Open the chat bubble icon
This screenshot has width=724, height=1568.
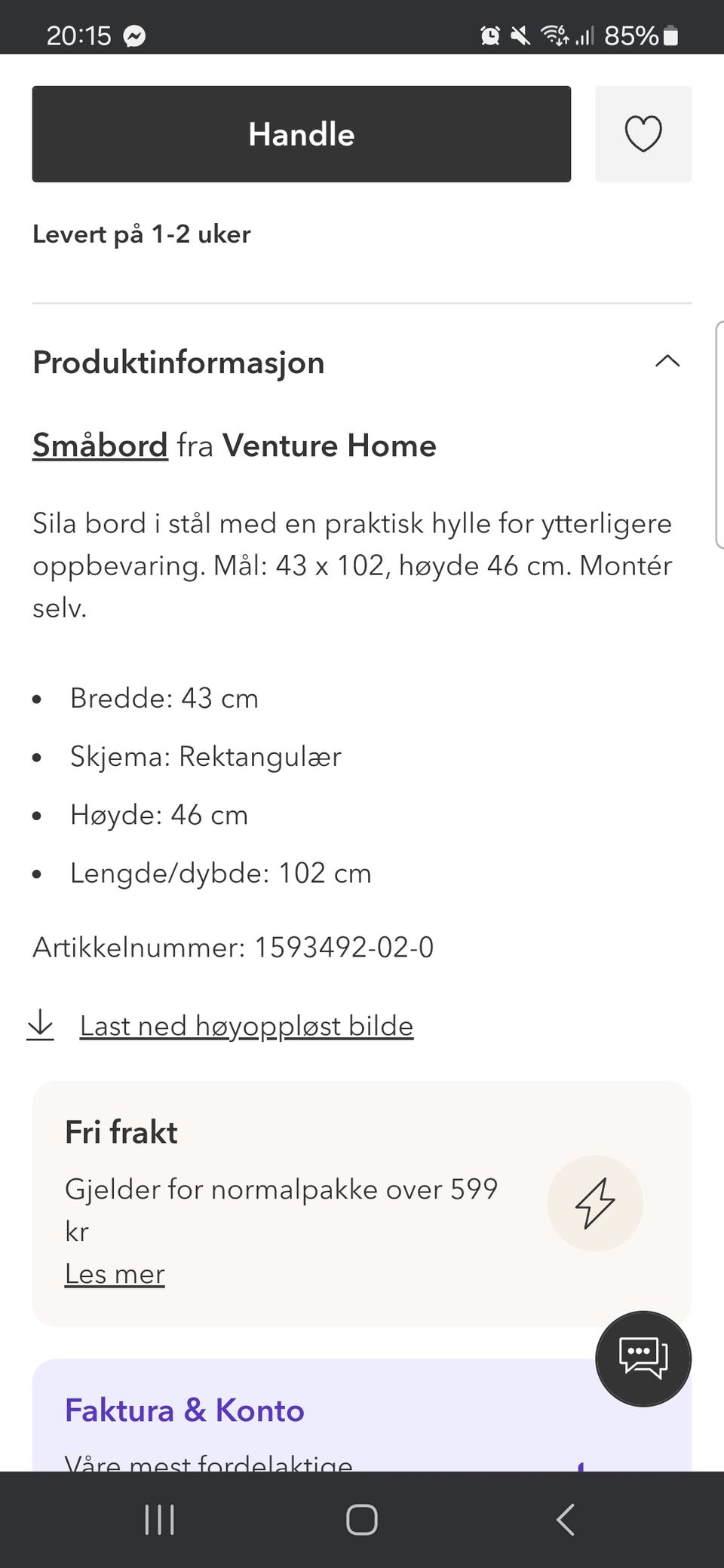(x=643, y=1358)
